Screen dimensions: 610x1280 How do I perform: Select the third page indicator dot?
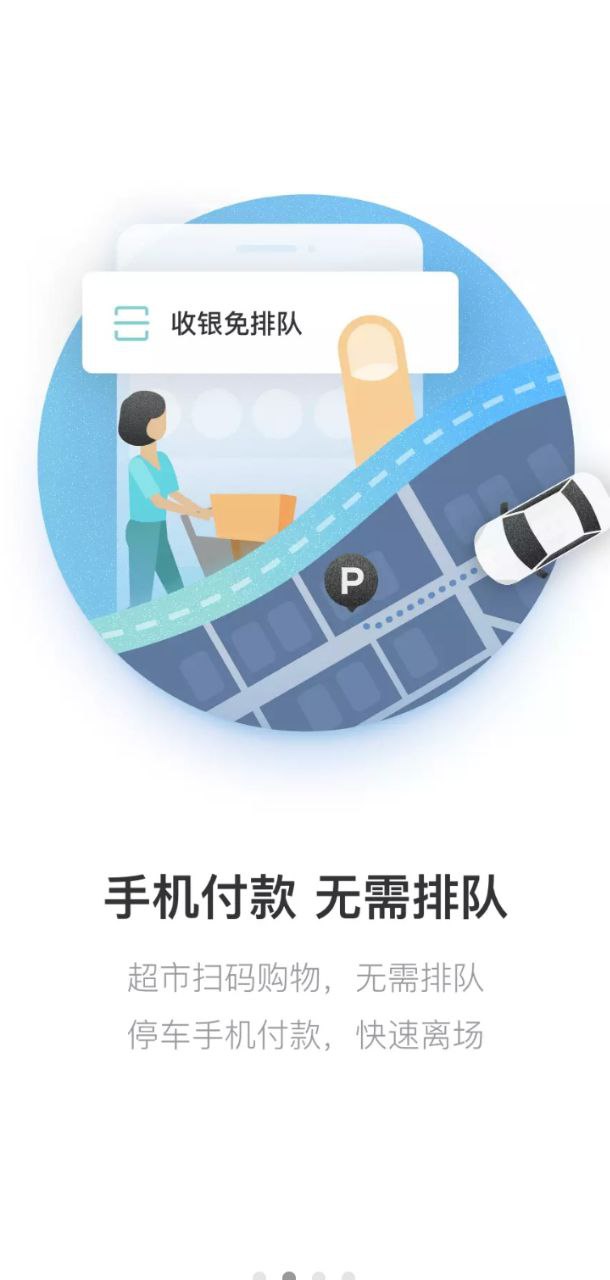(318, 1276)
